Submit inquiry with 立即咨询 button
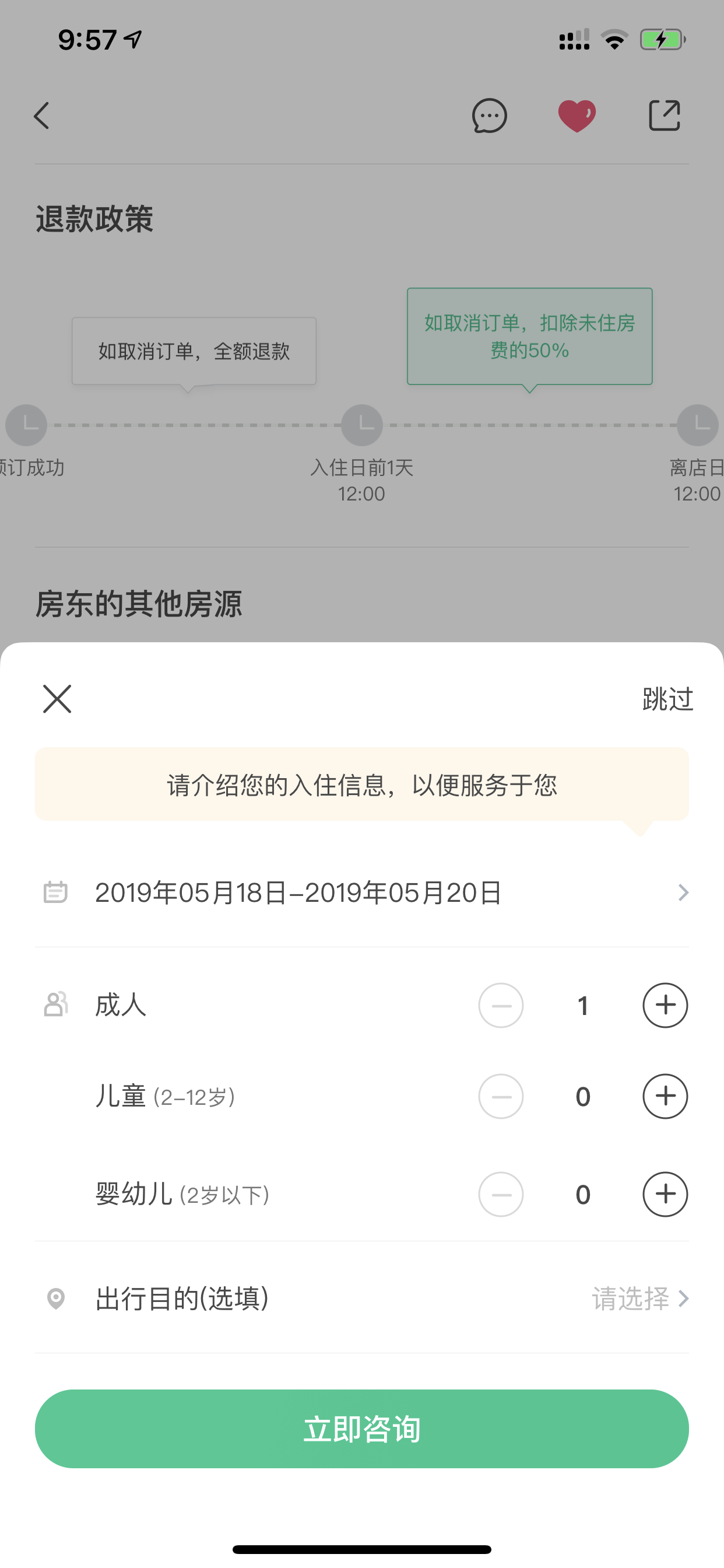This screenshot has height=1568, width=724. tap(362, 1429)
